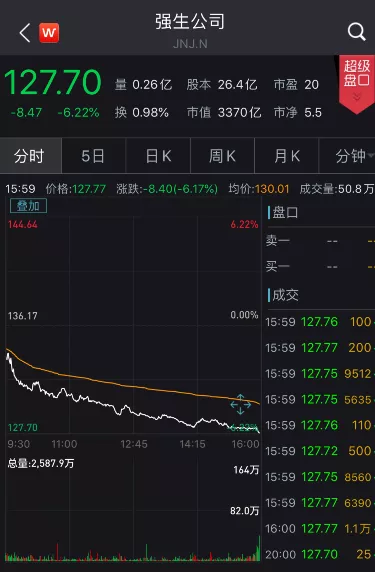Switch to the 日K chart tab
This screenshot has width=375, height=572.
(x=158, y=156)
